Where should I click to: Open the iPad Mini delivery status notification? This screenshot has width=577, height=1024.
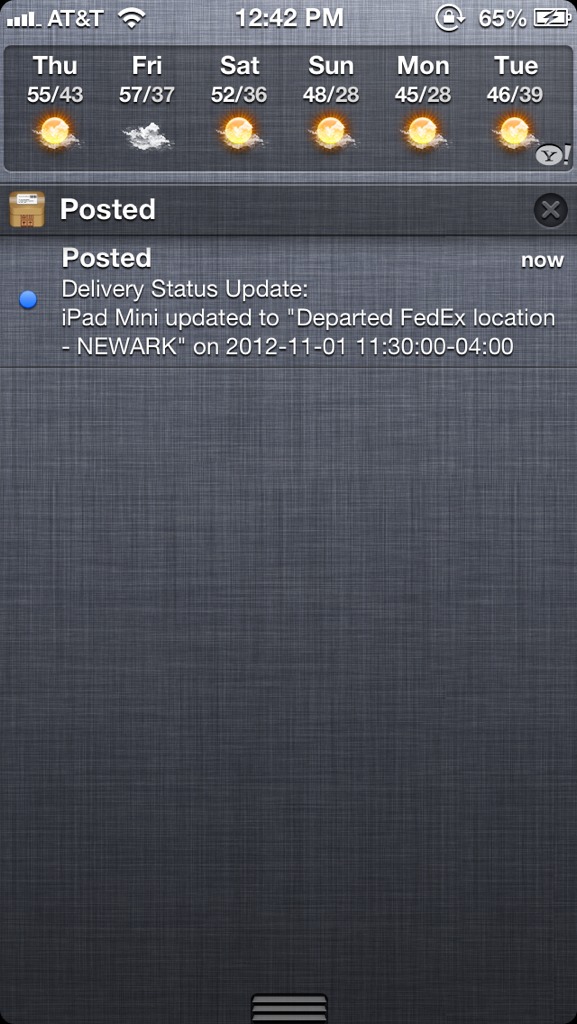pyautogui.click(x=288, y=301)
